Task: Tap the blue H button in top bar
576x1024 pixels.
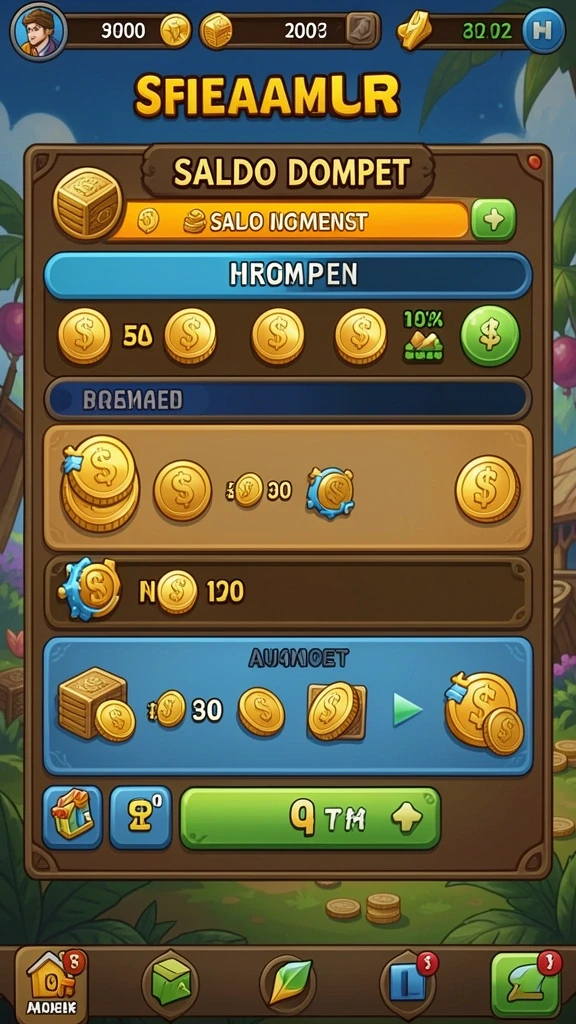Action: pos(543,31)
